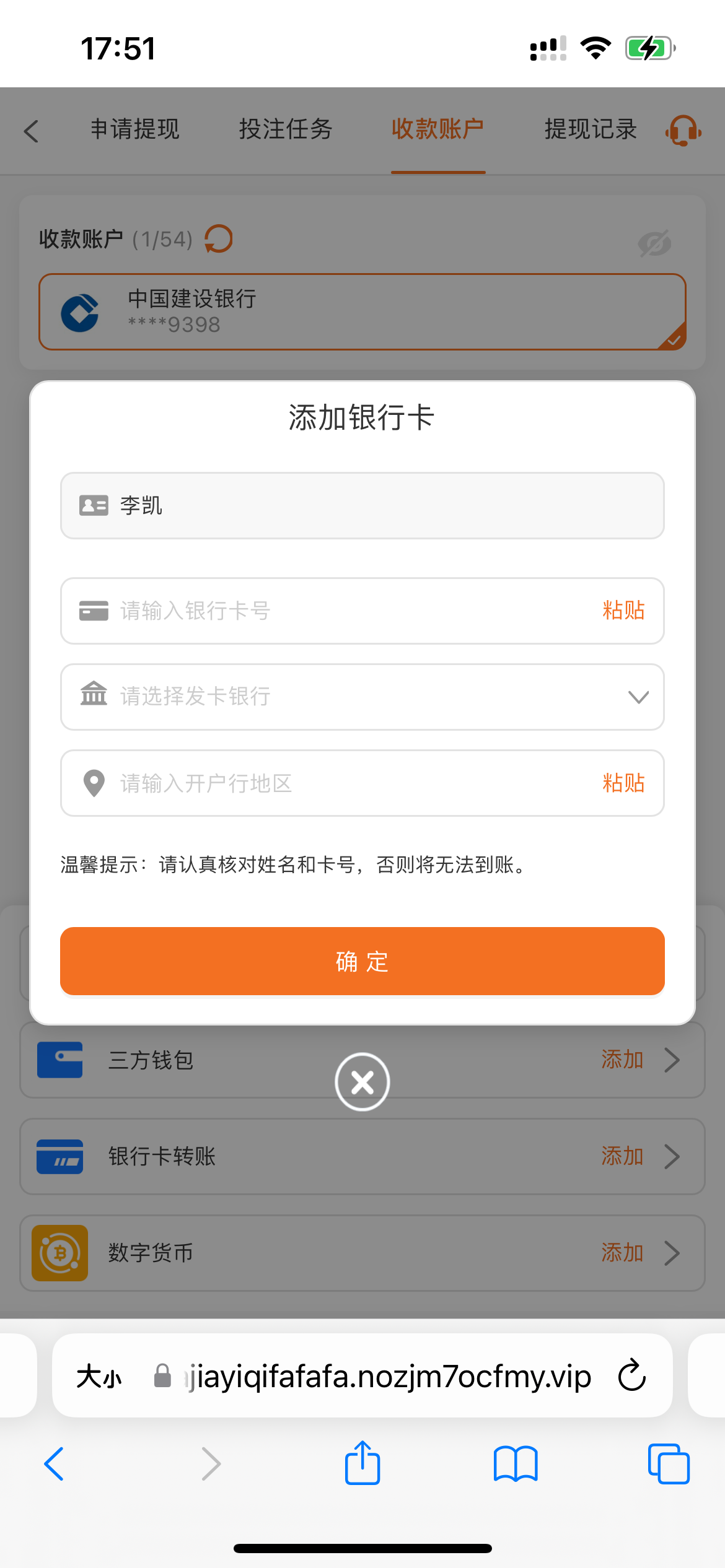Open the issuing bank dropdown

coord(362,697)
